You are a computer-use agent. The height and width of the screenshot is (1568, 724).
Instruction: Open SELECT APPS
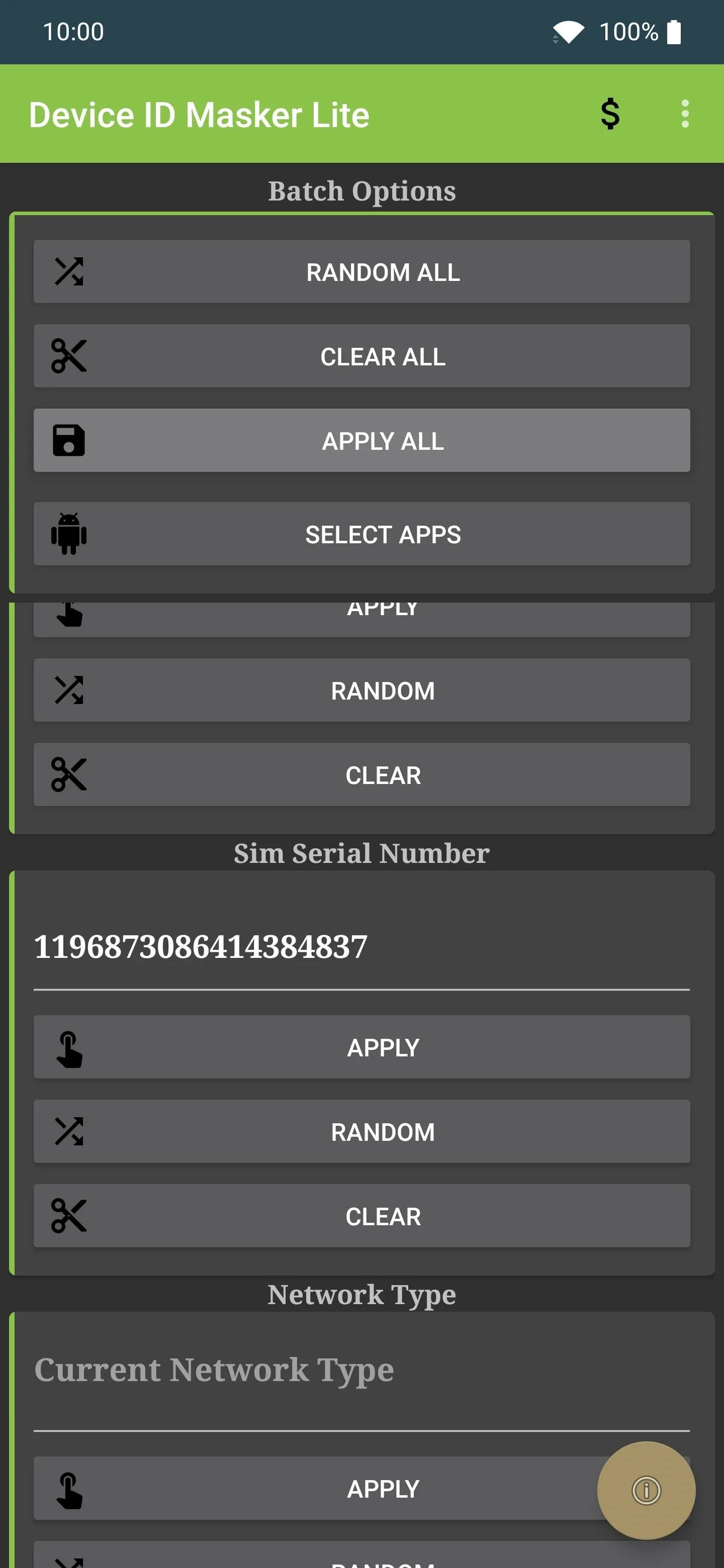tap(361, 534)
